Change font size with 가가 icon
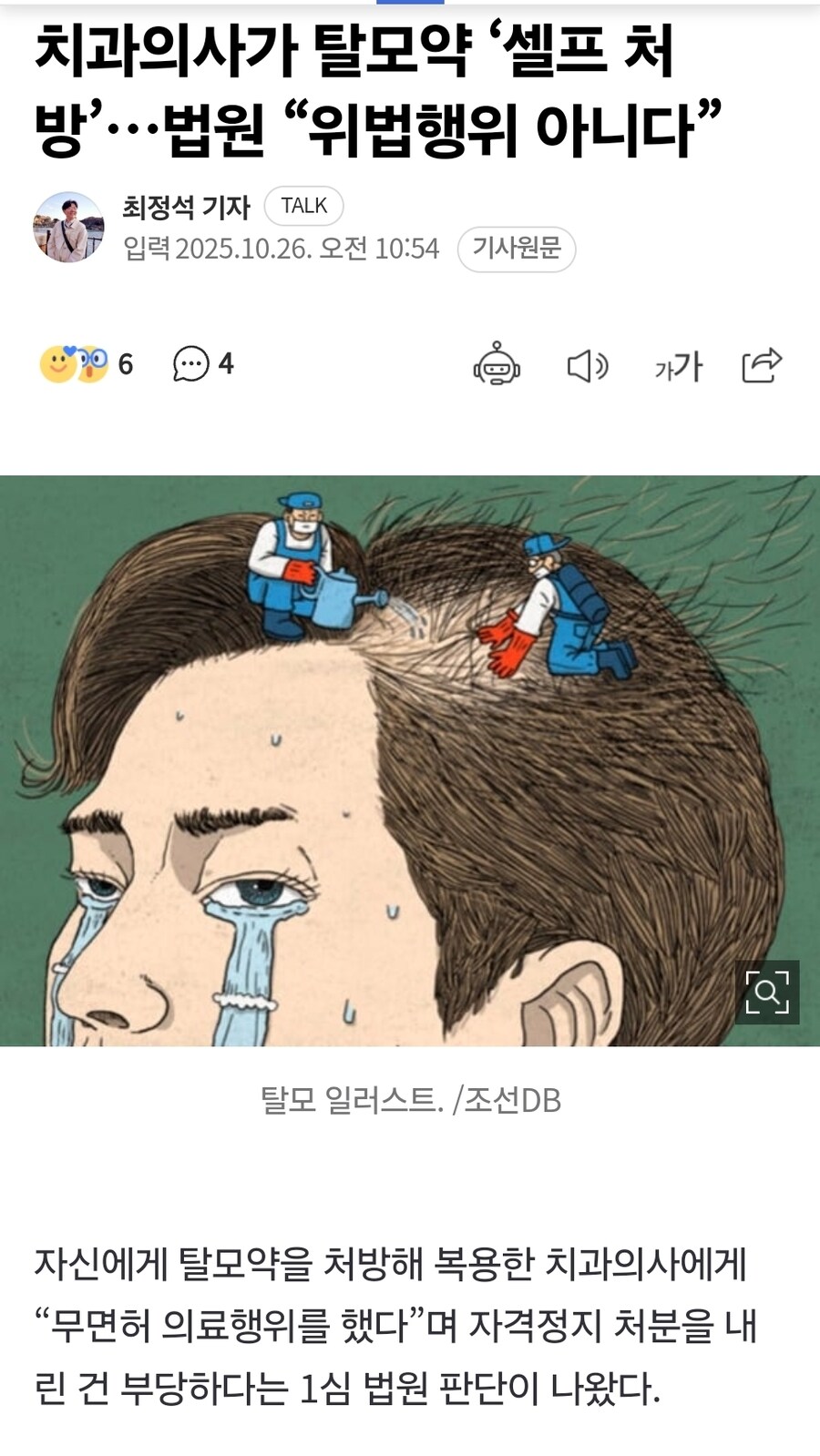The width and height of the screenshot is (820, 1456). (678, 366)
